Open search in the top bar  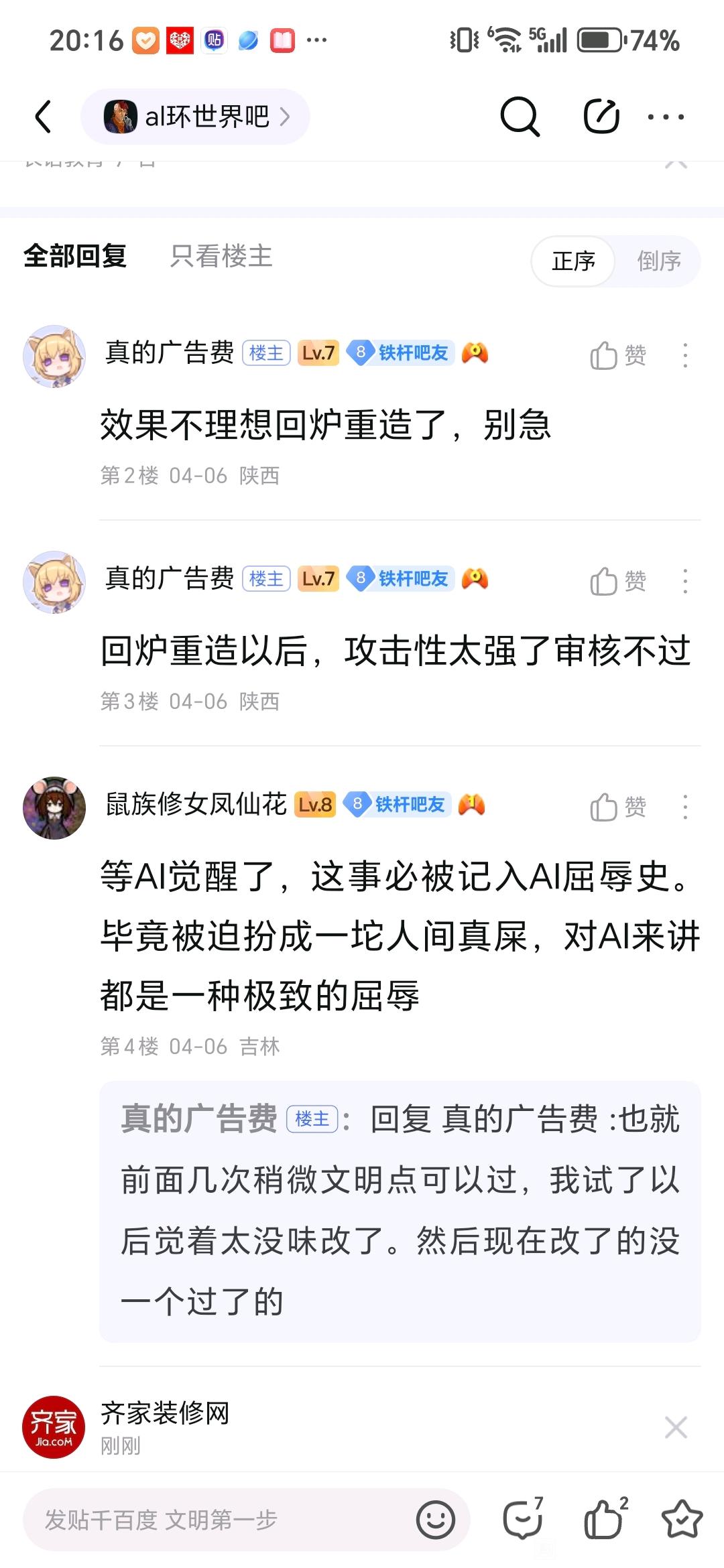(520, 117)
